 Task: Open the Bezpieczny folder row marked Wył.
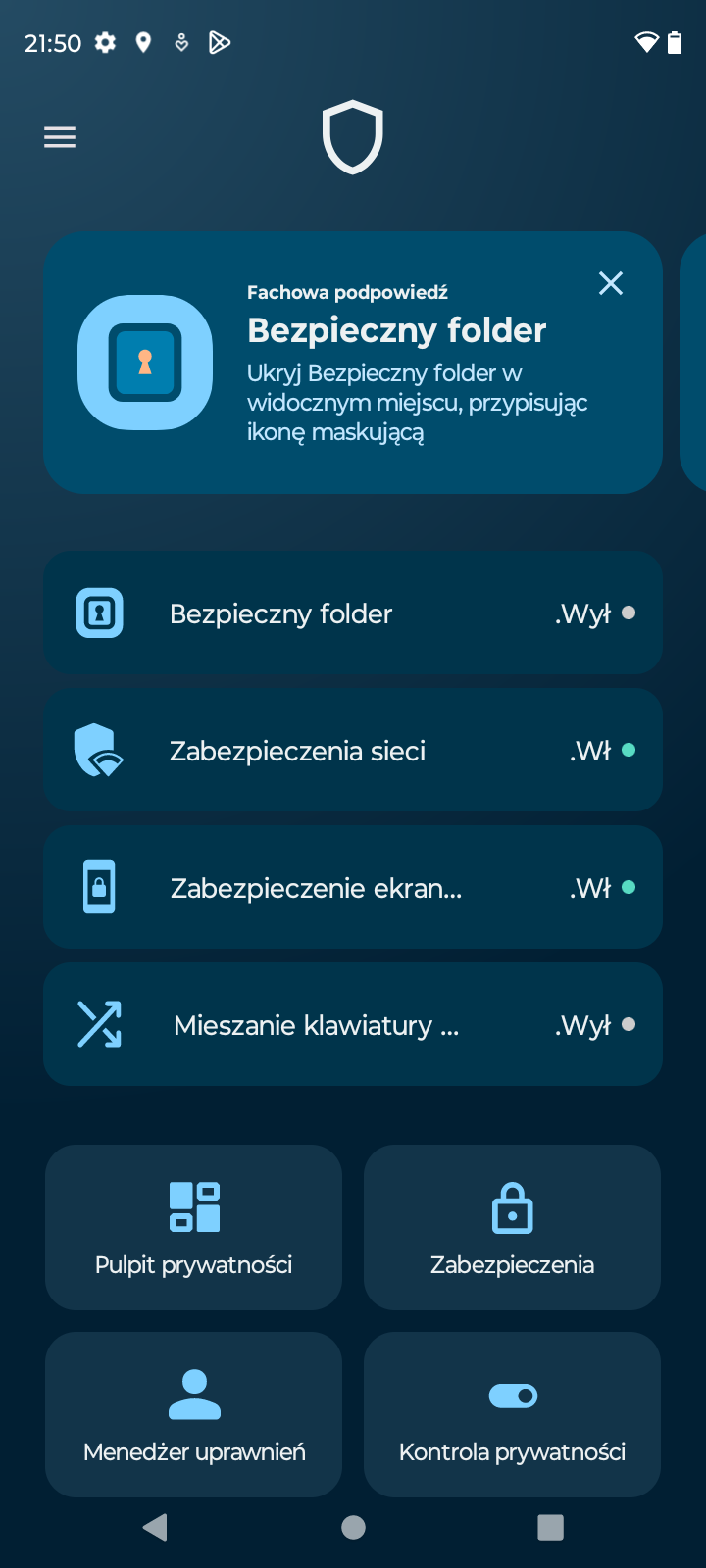[x=353, y=612]
